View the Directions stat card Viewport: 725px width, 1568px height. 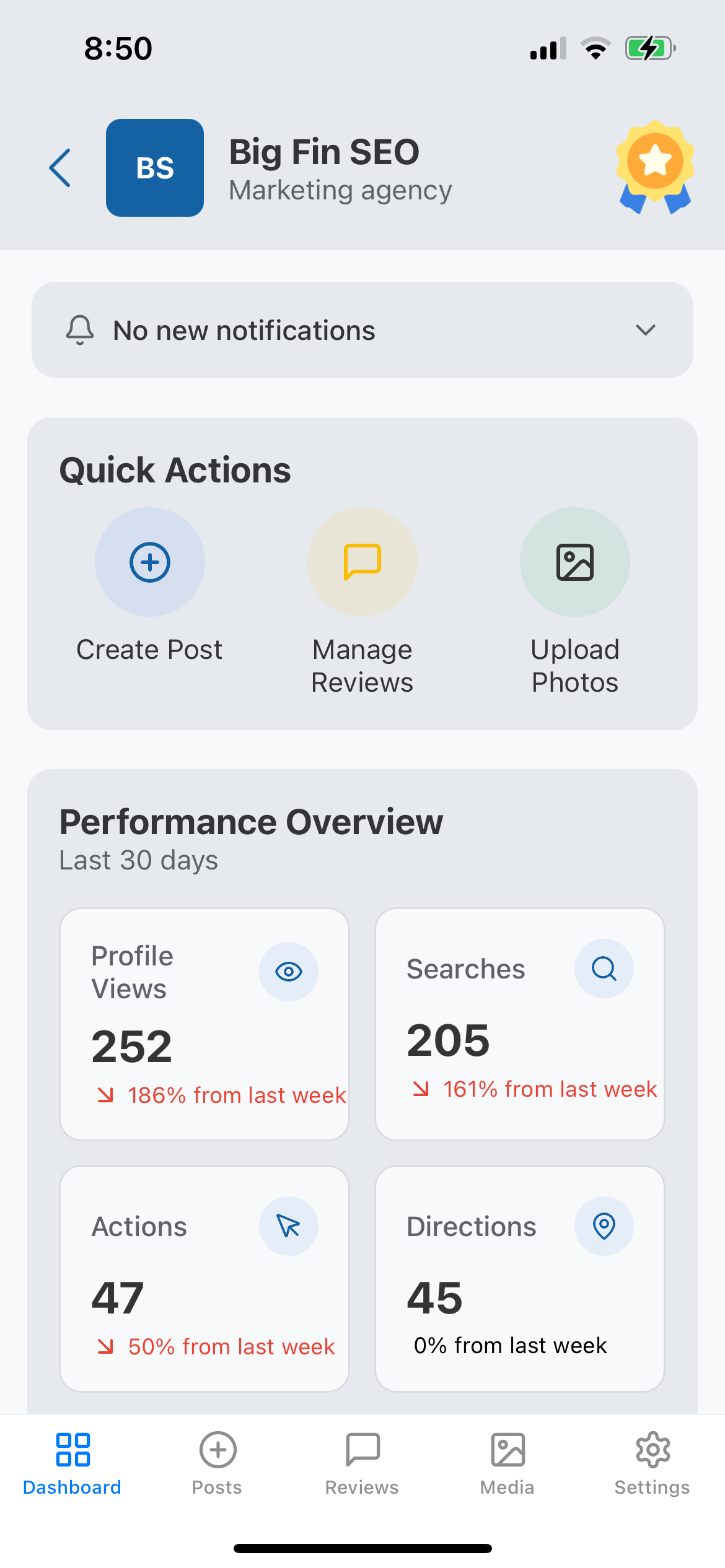[x=519, y=1278]
